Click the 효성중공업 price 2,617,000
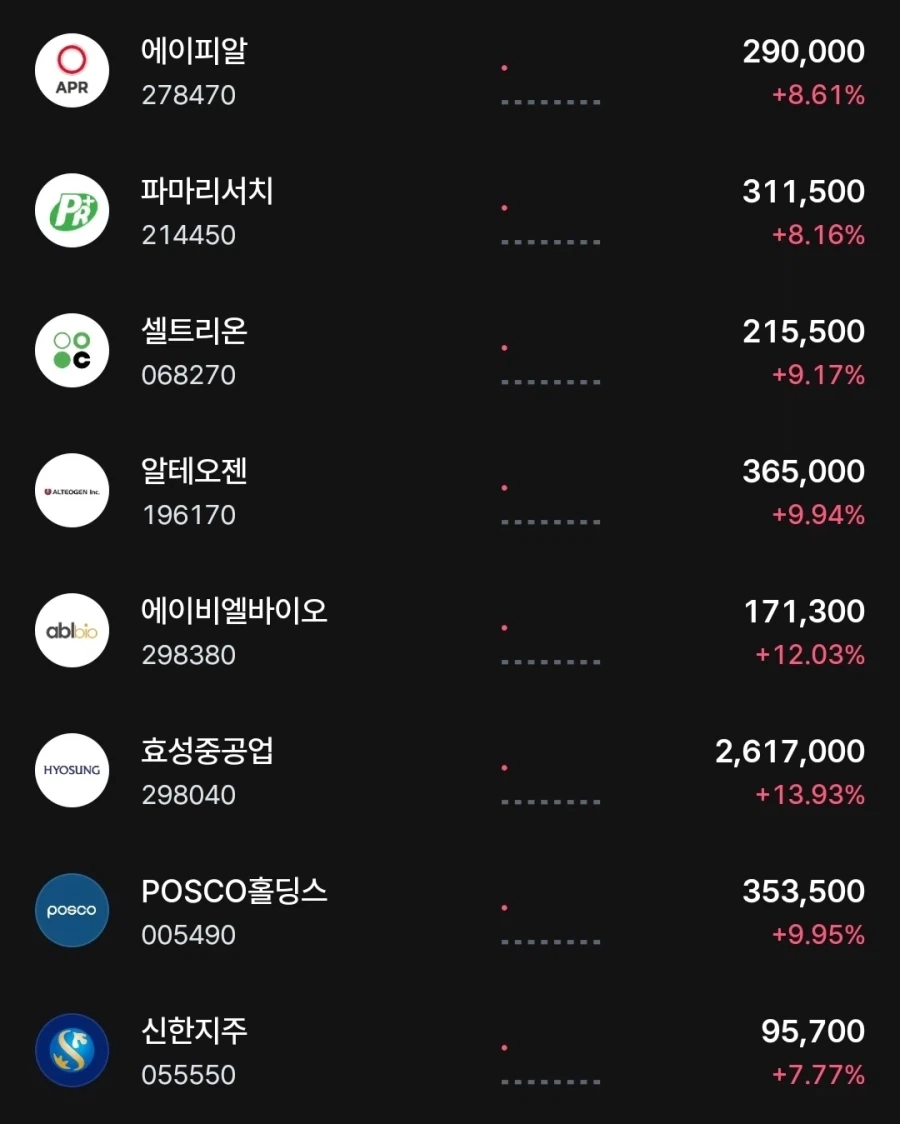Viewport: 900px width, 1124px height. [x=789, y=750]
